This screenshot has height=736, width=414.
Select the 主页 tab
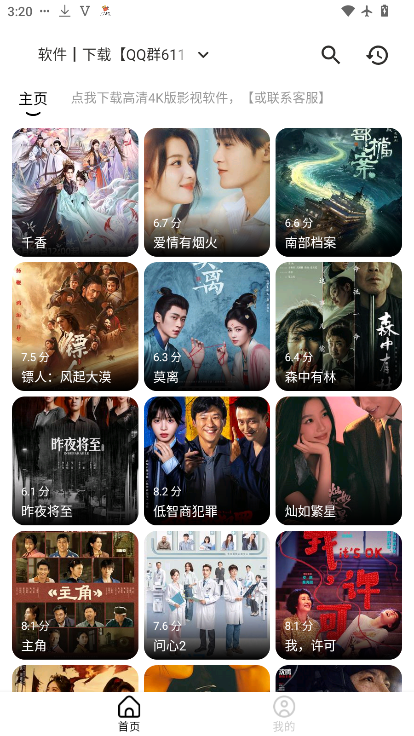(x=33, y=99)
